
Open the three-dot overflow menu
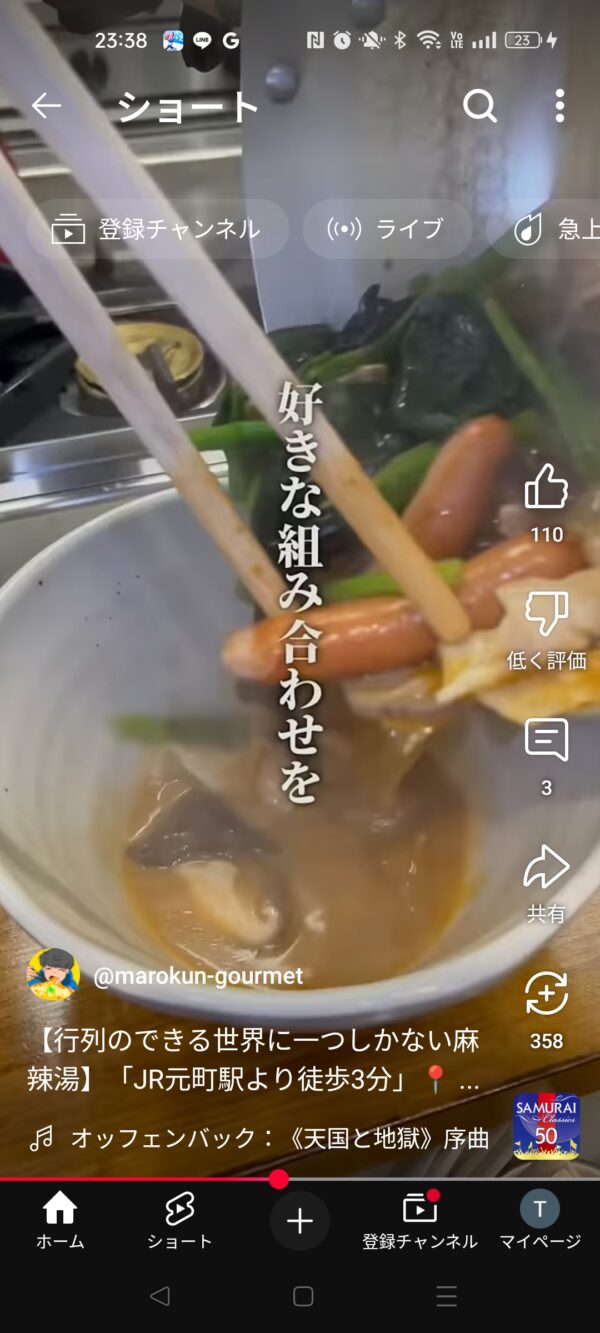coord(560,106)
